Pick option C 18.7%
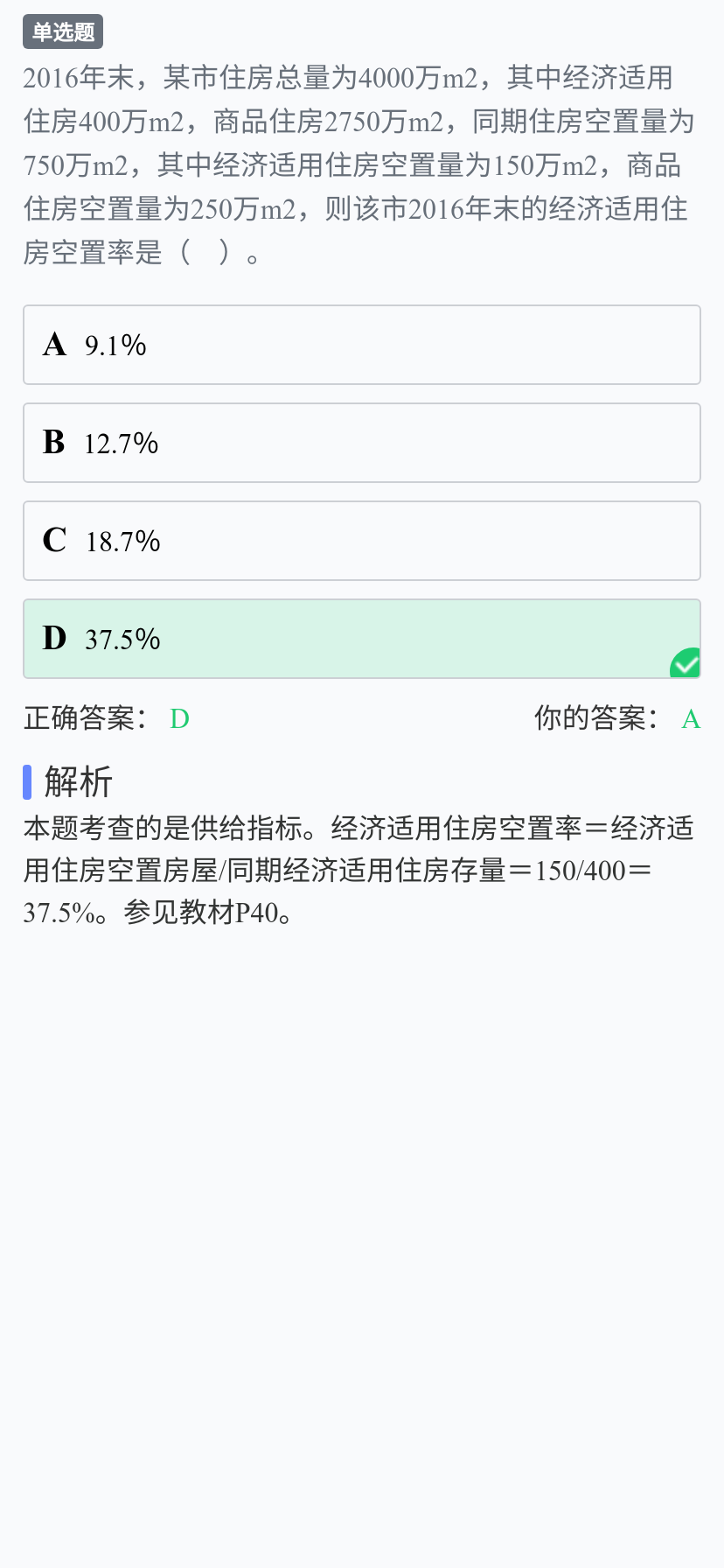Image resolution: width=724 pixels, height=1568 pixels. 361,541
